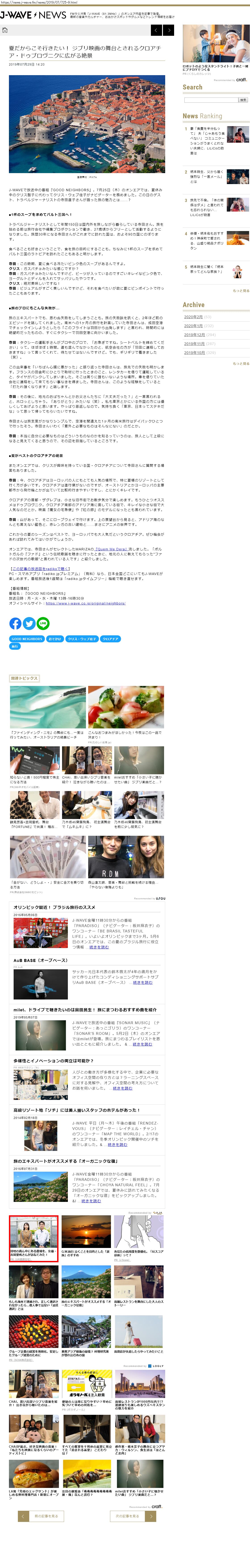Go to previous article with left arrow

(156, 30)
